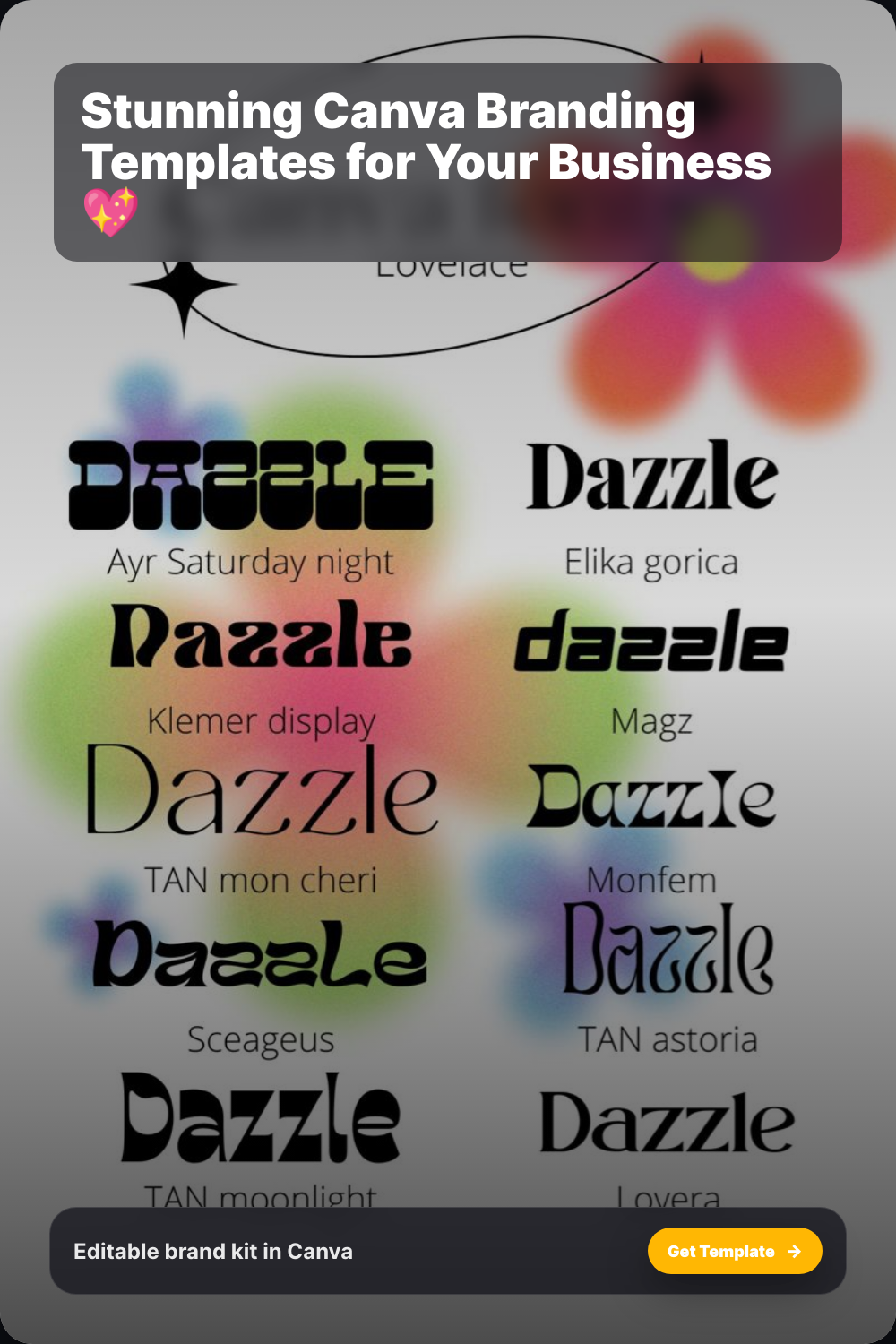The width and height of the screenshot is (896, 1344).
Task: Tap the Get Template button
Action: click(734, 1251)
